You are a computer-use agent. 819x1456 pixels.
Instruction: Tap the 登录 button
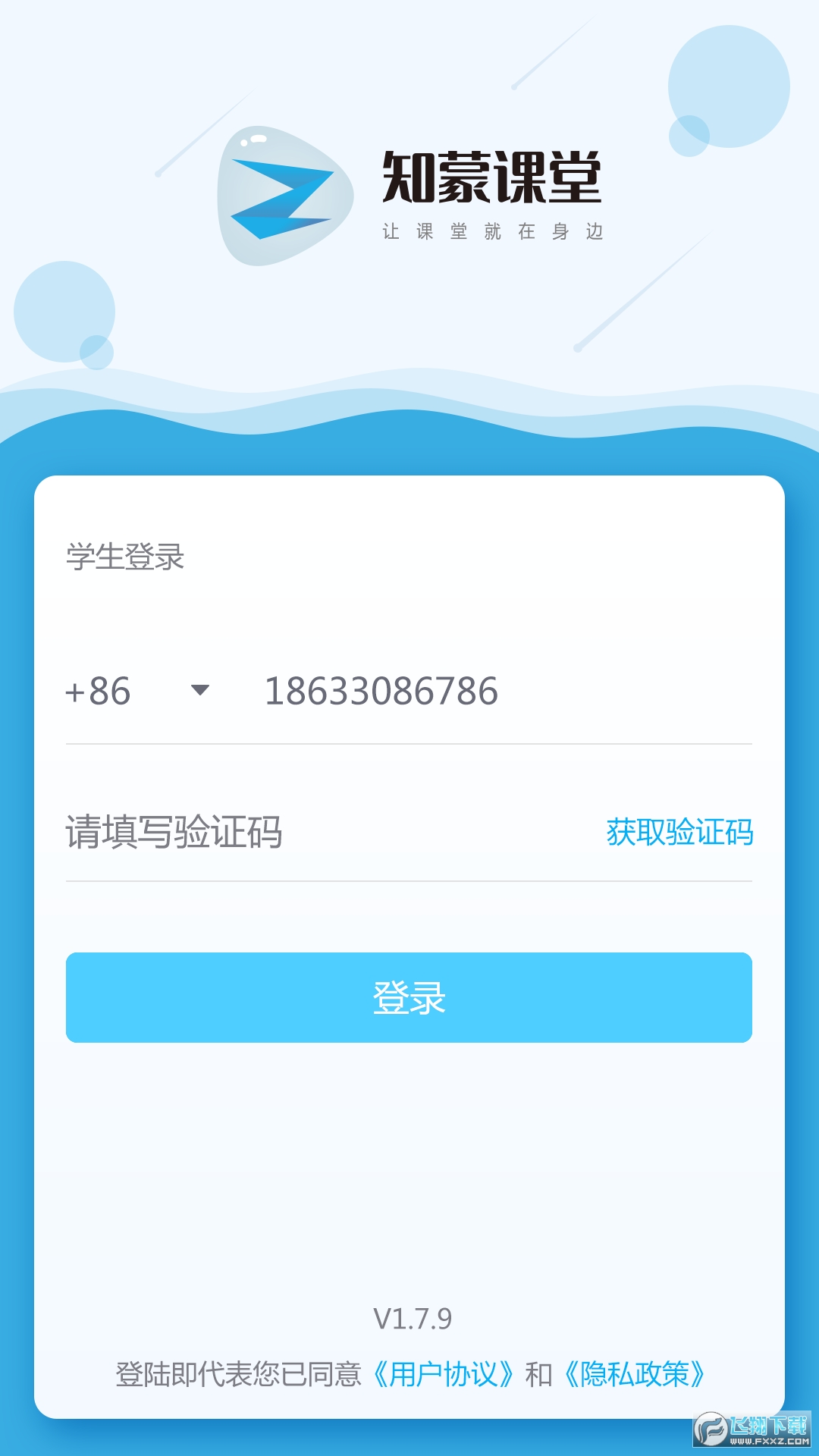(x=409, y=997)
